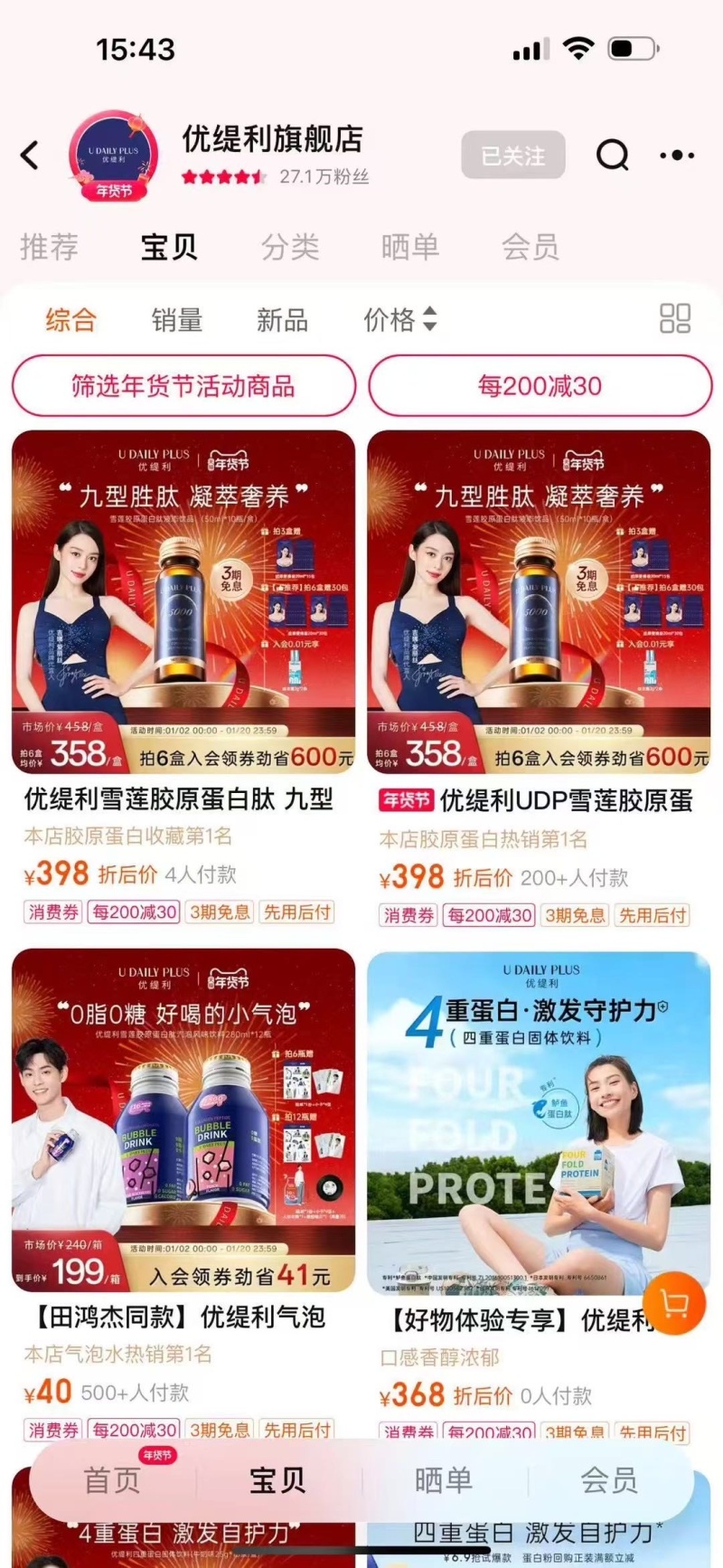The width and height of the screenshot is (723, 1568).
Task: Switch to the 推荐 top tab
Action: (x=50, y=246)
